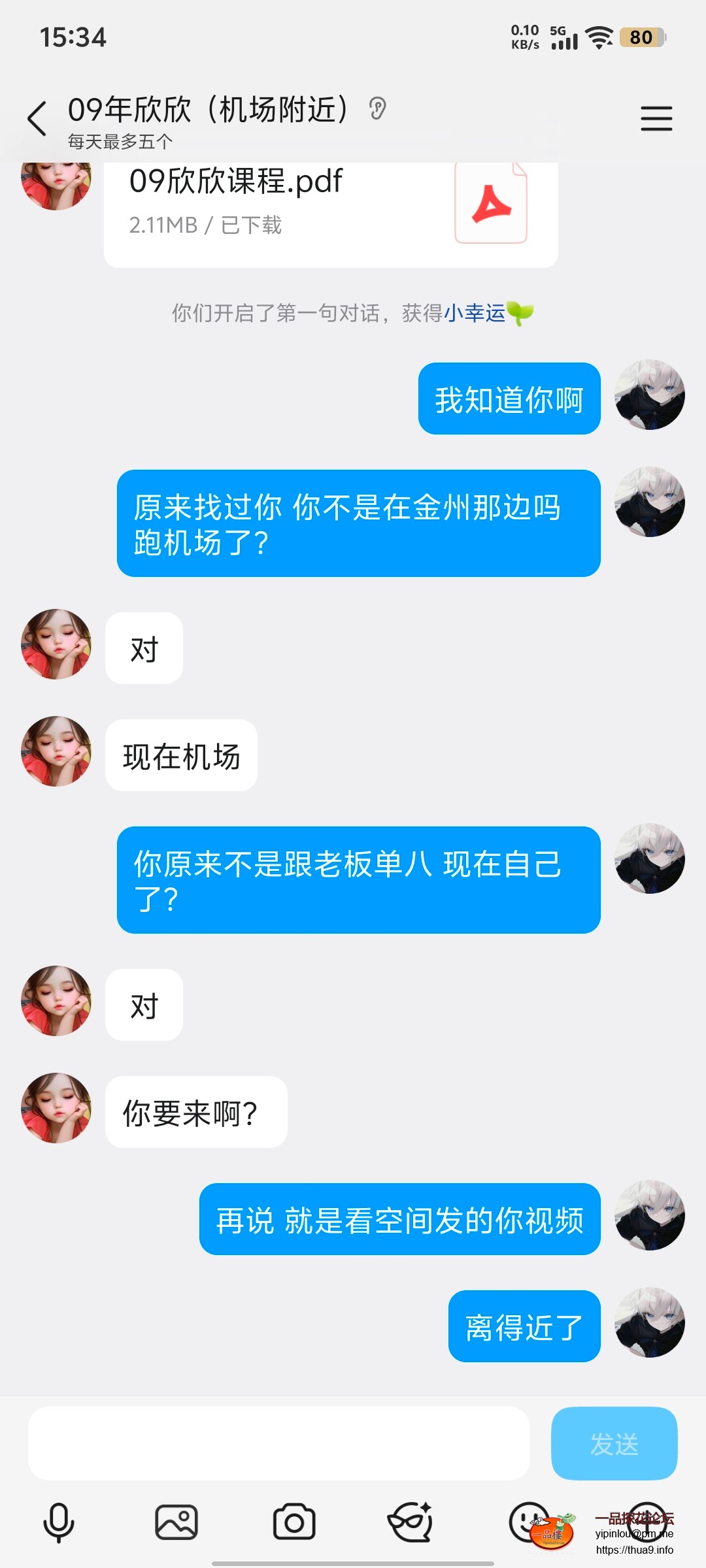View the contact's avatar next to 现在机场
Image resolution: width=706 pixels, height=1568 pixels.
(x=56, y=751)
